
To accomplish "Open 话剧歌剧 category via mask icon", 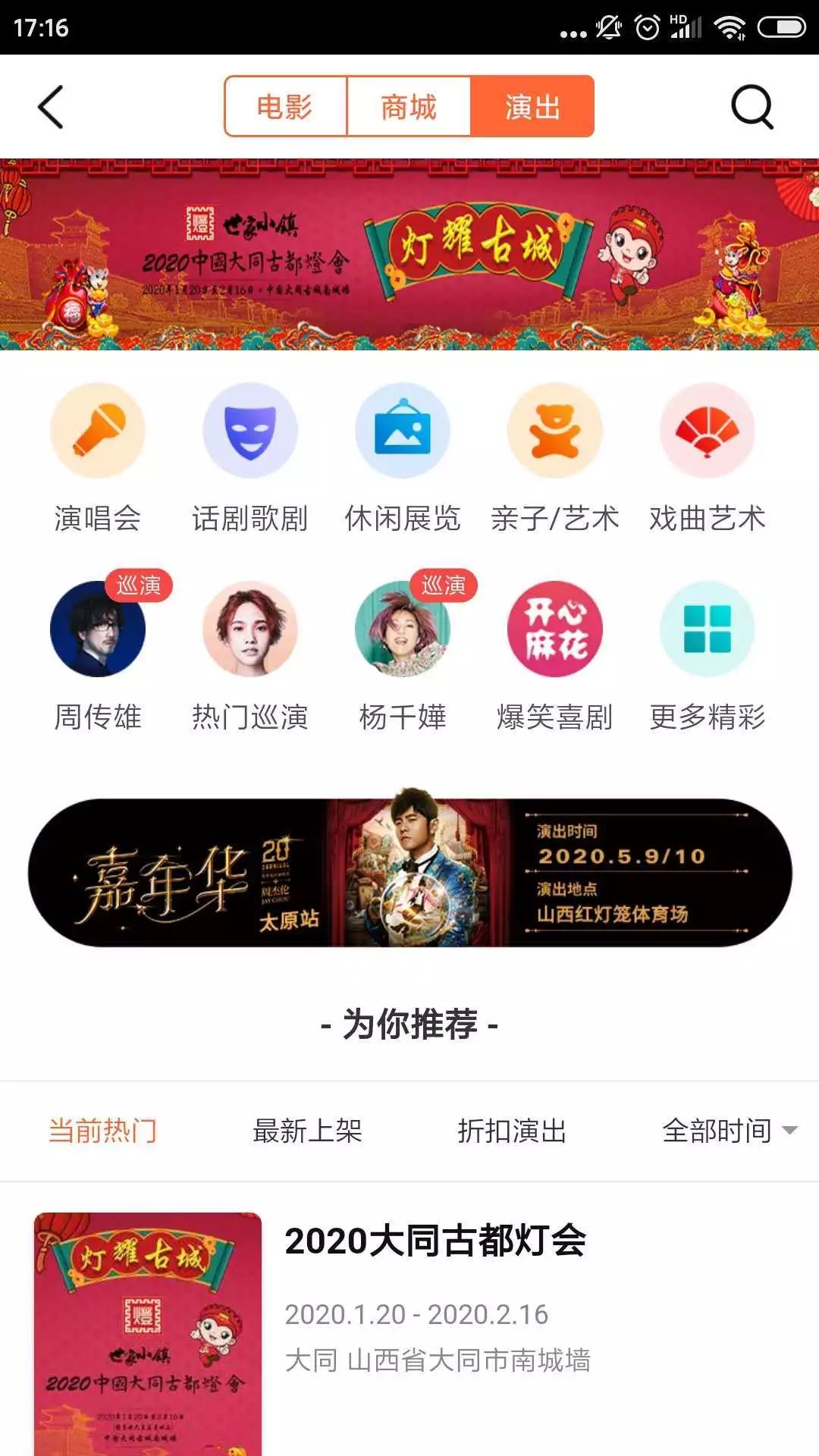I will coord(249,430).
